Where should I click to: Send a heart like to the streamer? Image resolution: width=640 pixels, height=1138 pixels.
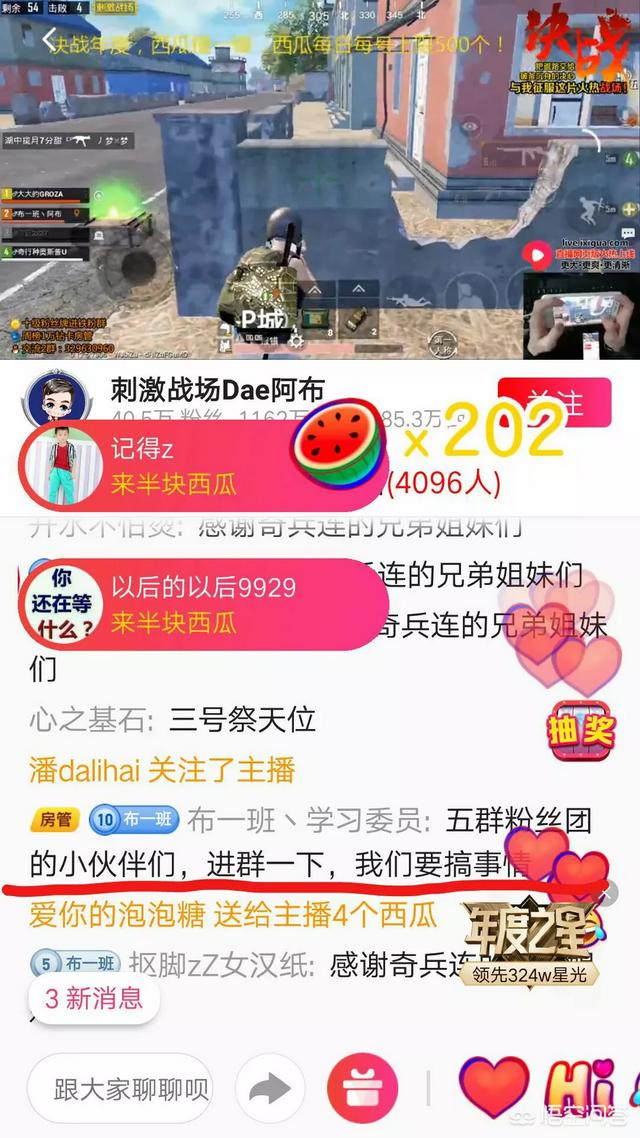coord(494,1088)
